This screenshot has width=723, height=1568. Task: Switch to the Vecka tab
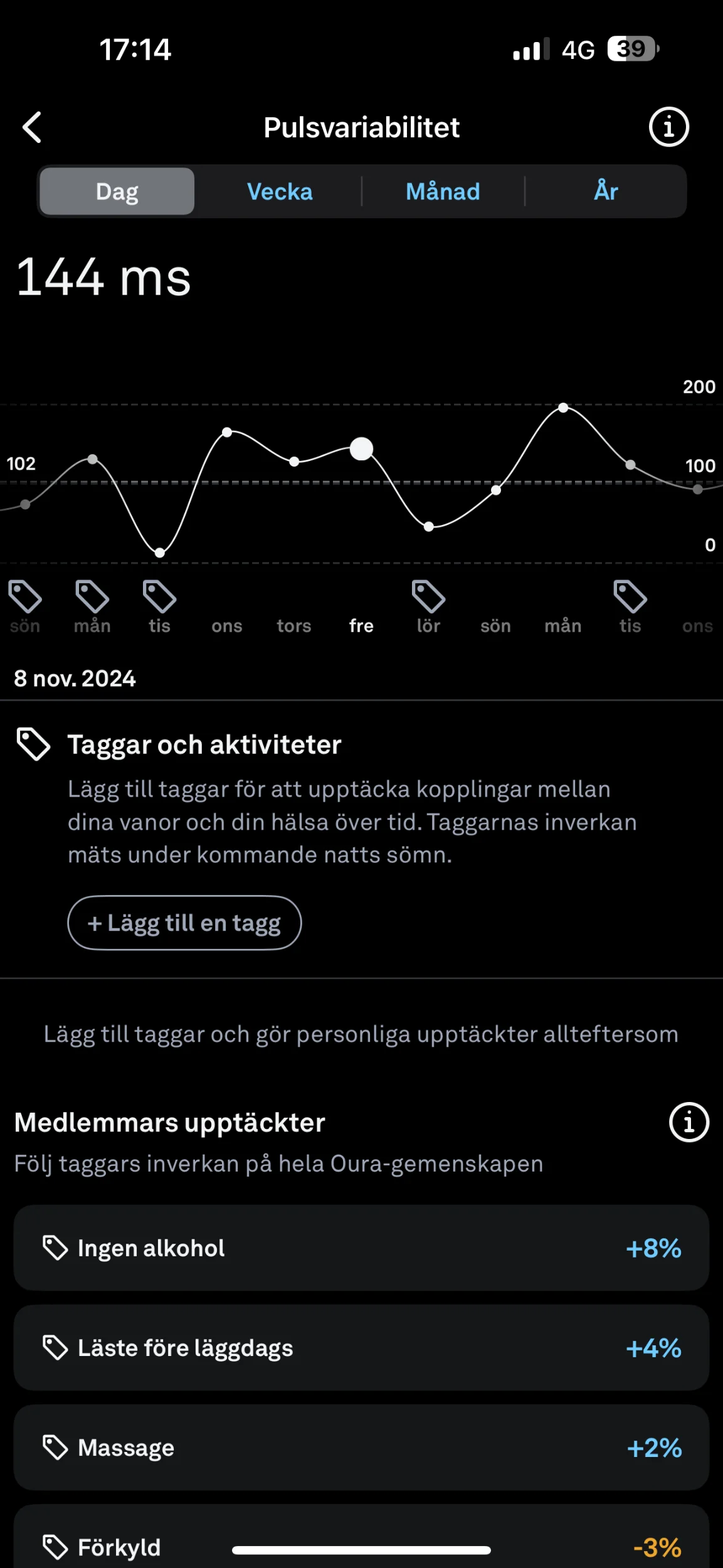click(280, 191)
